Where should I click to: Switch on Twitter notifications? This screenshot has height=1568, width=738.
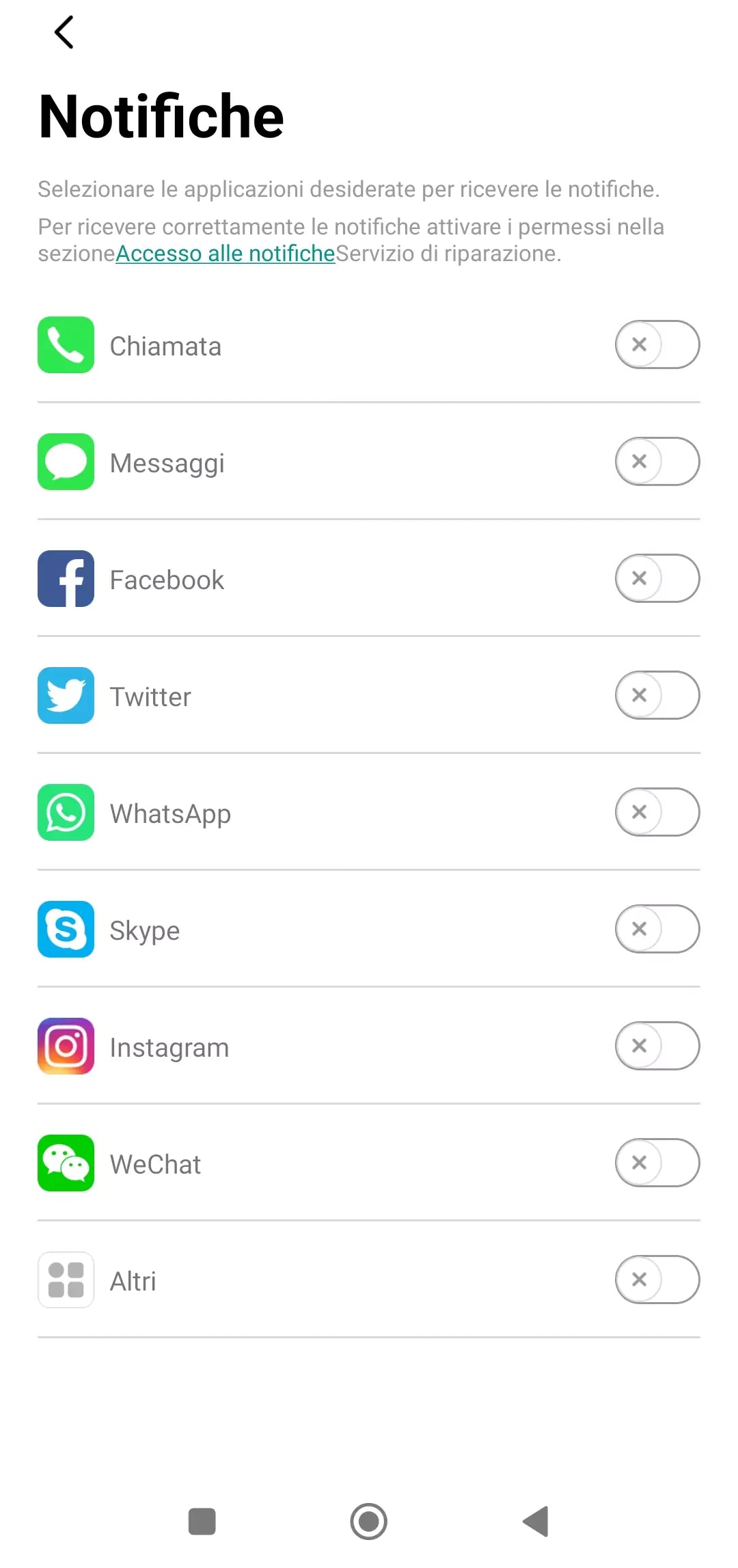pyautogui.click(x=657, y=695)
